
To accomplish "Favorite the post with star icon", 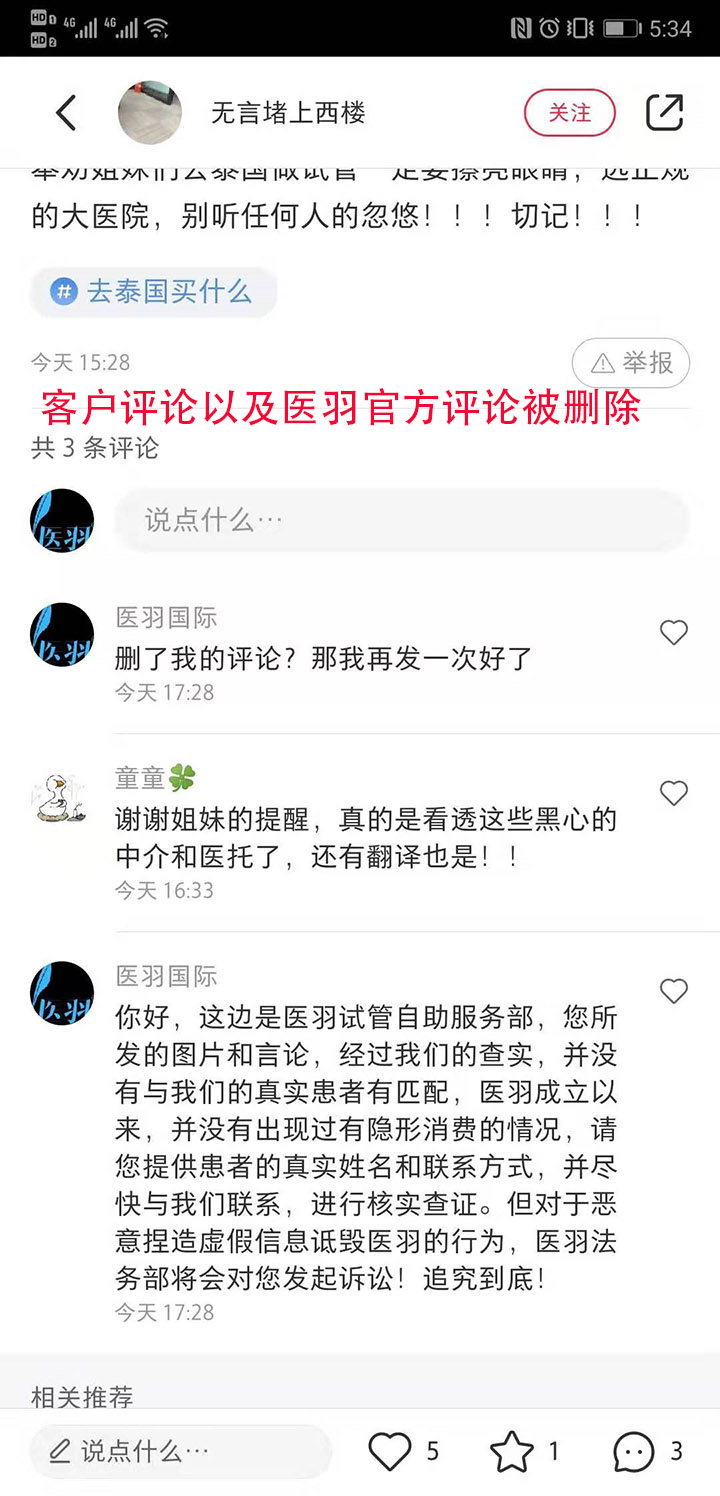I will click(511, 1451).
